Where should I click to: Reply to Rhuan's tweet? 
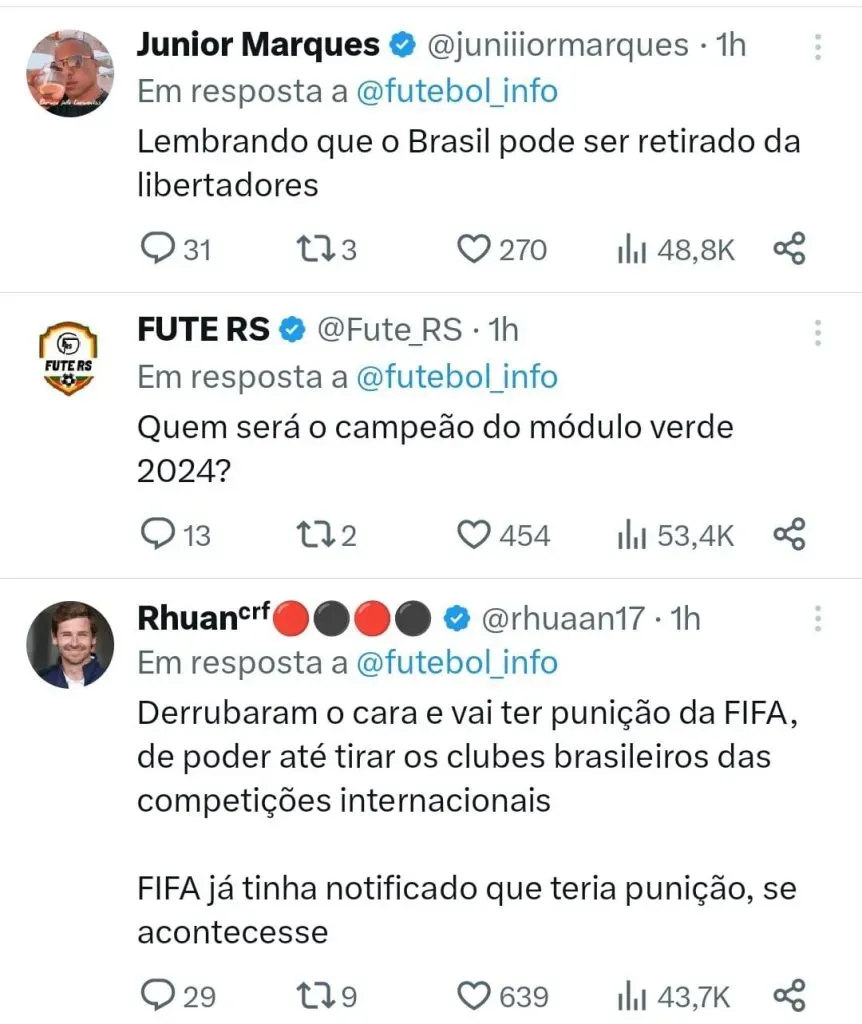pyautogui.click(x=157, y=996)
